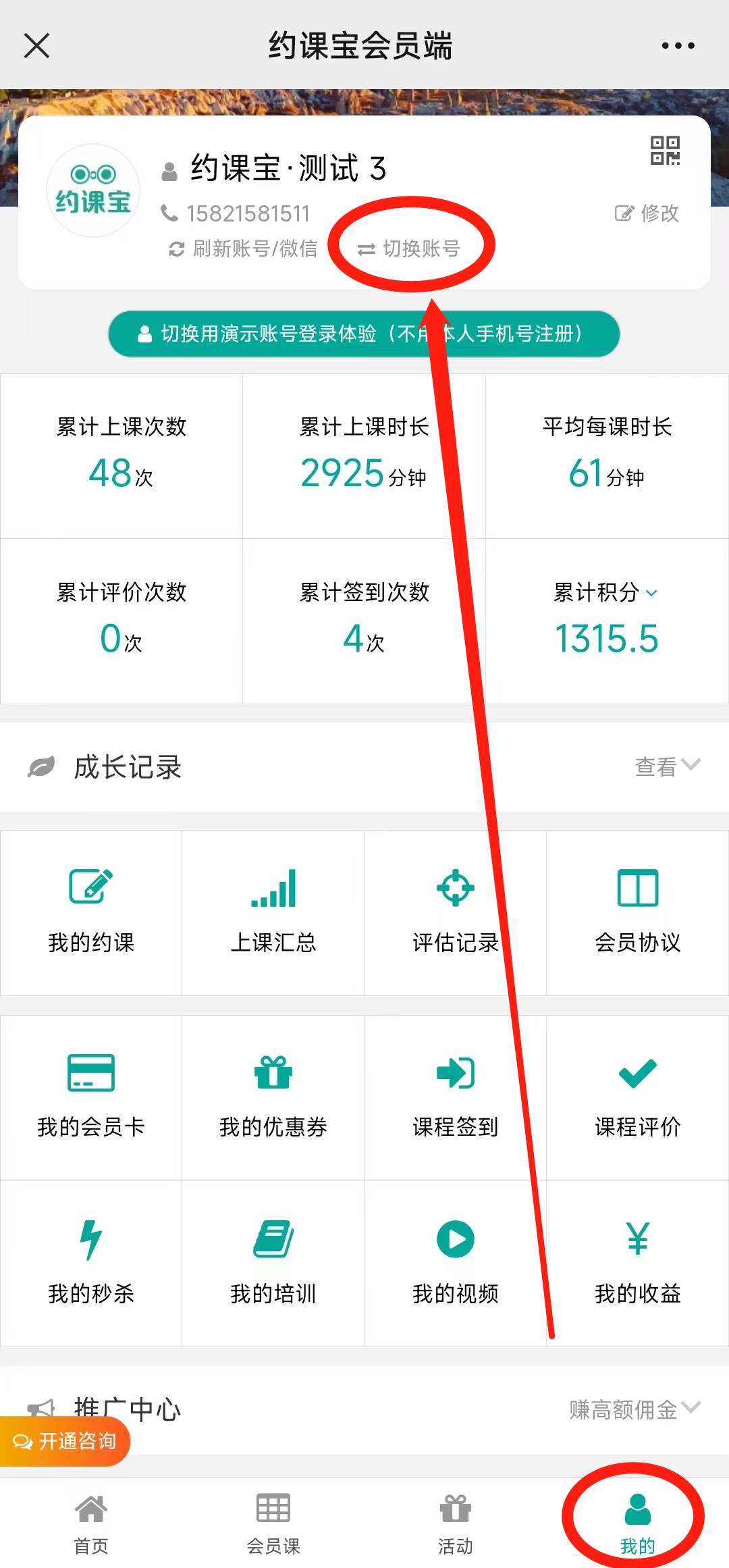Open 上课汇总 statistics
The height and width of the screenshot is (1568, 729).
click(273, 912)
